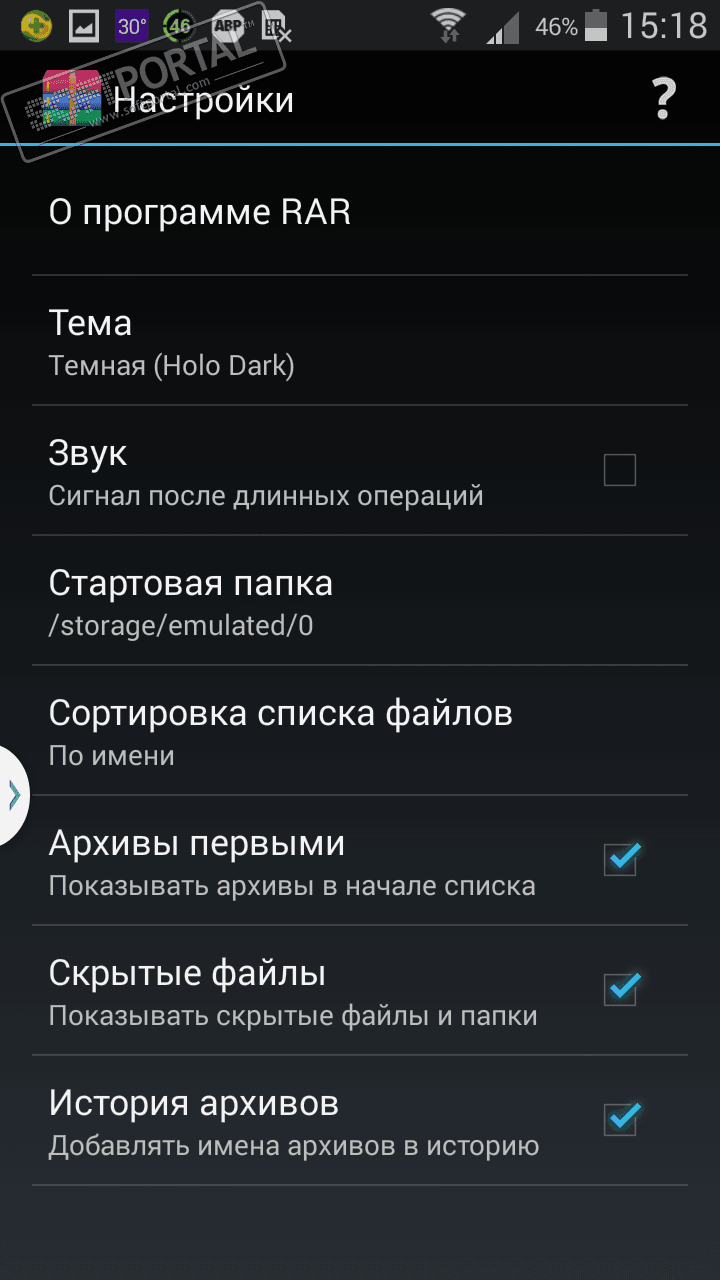Viewport: 720px width, 1280px height.
Task: Enable the Звук checkbox
Action: point(620,470)
